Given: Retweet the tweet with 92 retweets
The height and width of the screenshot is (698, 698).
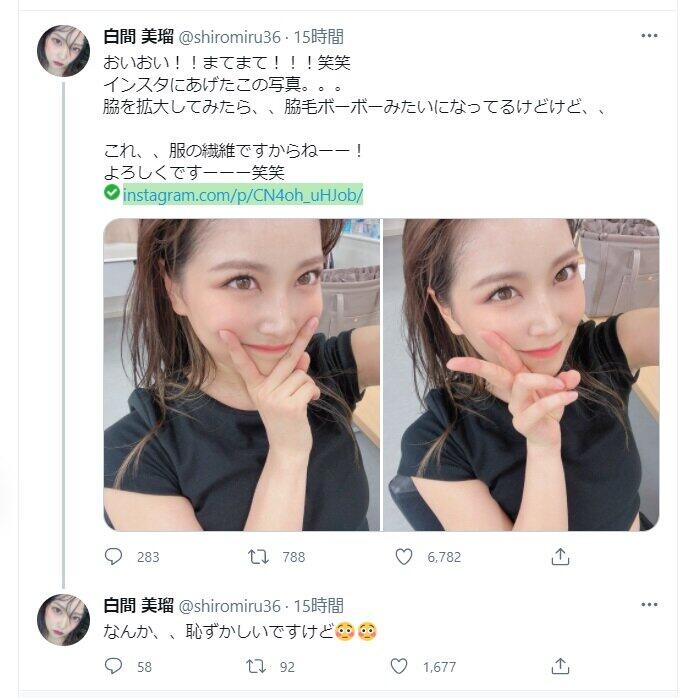Looking at the screenshot, I should (257, 665).
